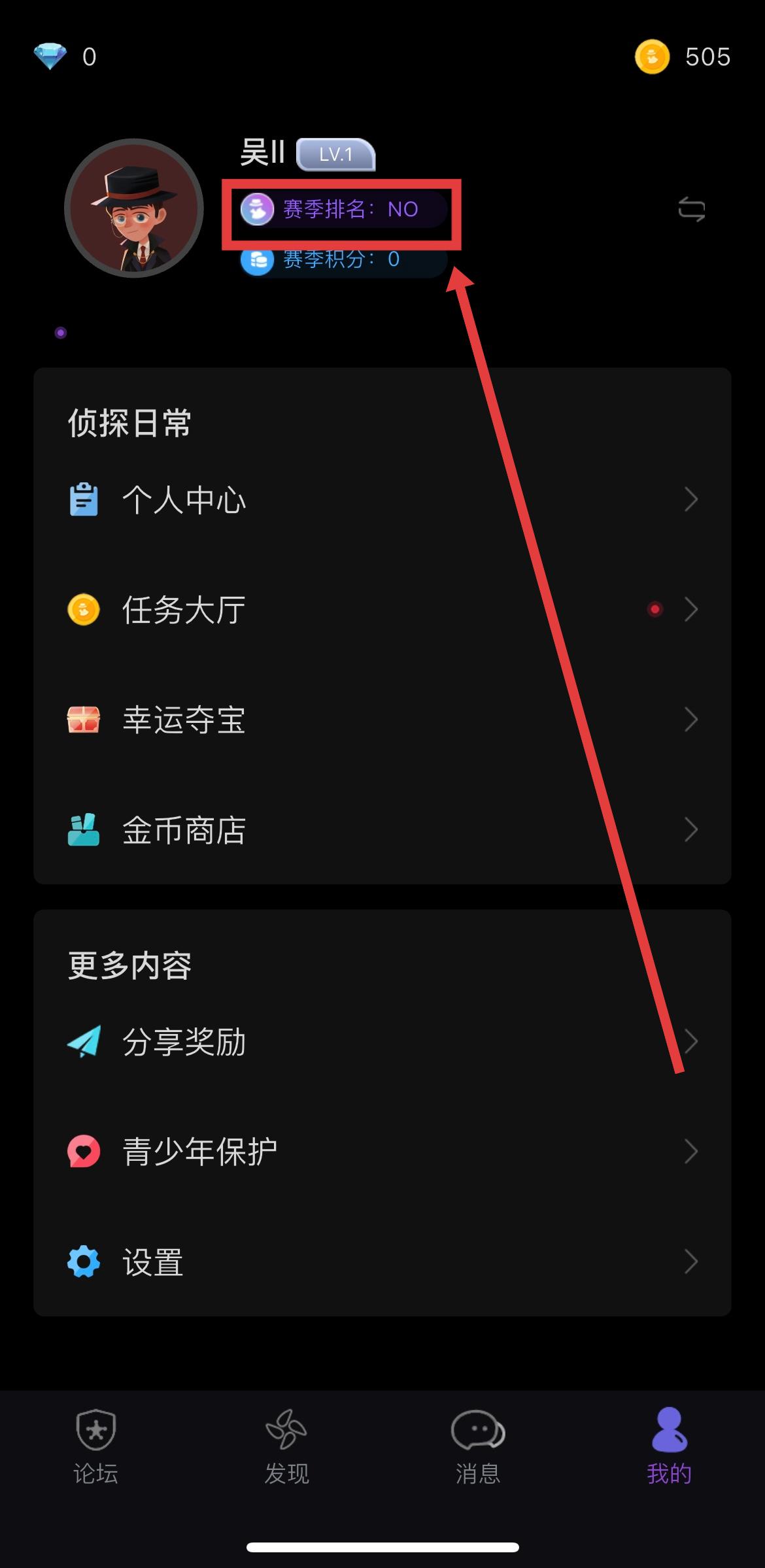The image size is (765, 1568).
Task: Open the 赛季排名 season ranking badge
Action: [x=343, y=210]
